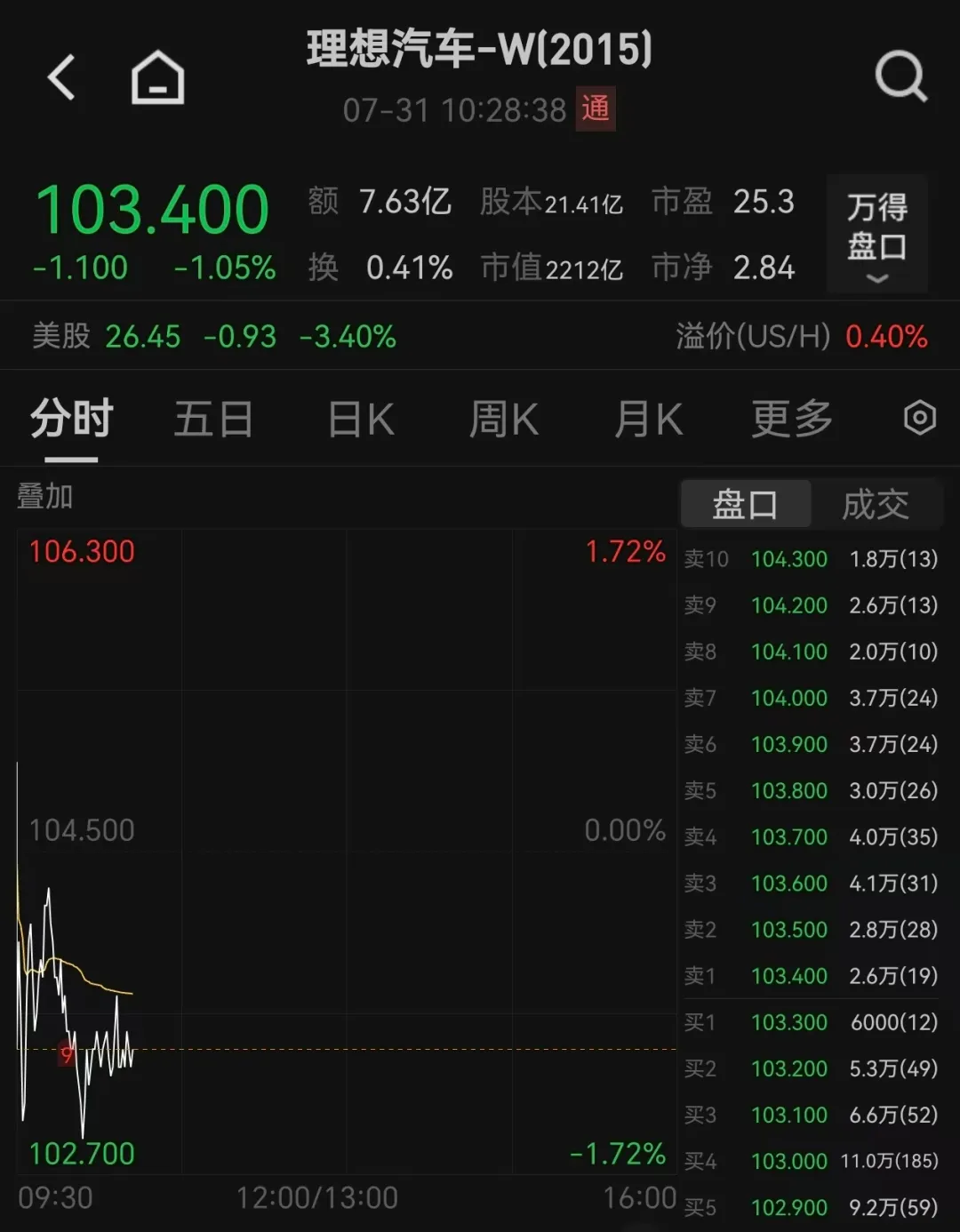
Task: Select the 周K chart tab
Action: click(504, 419)
